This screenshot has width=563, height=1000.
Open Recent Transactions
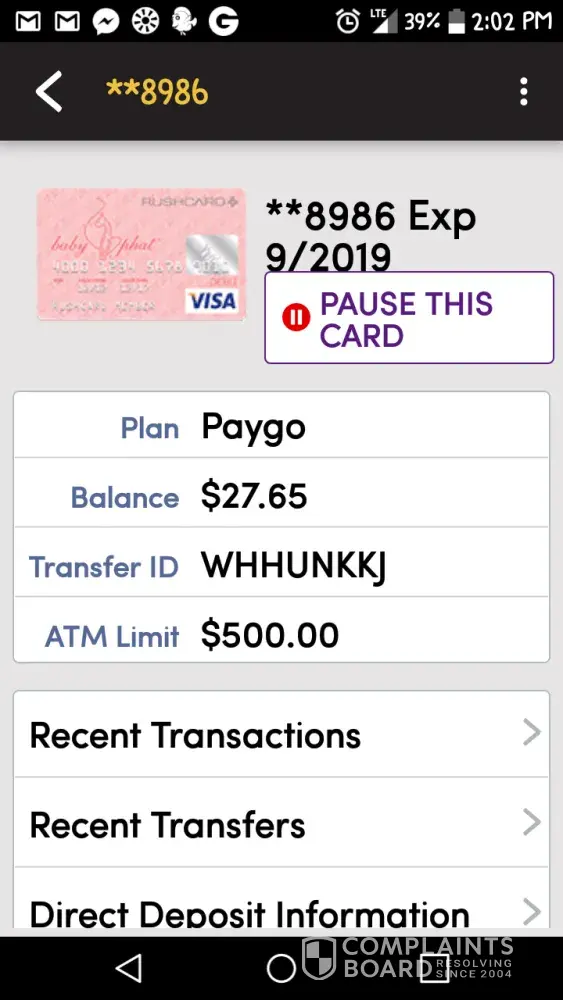point(281,734)
